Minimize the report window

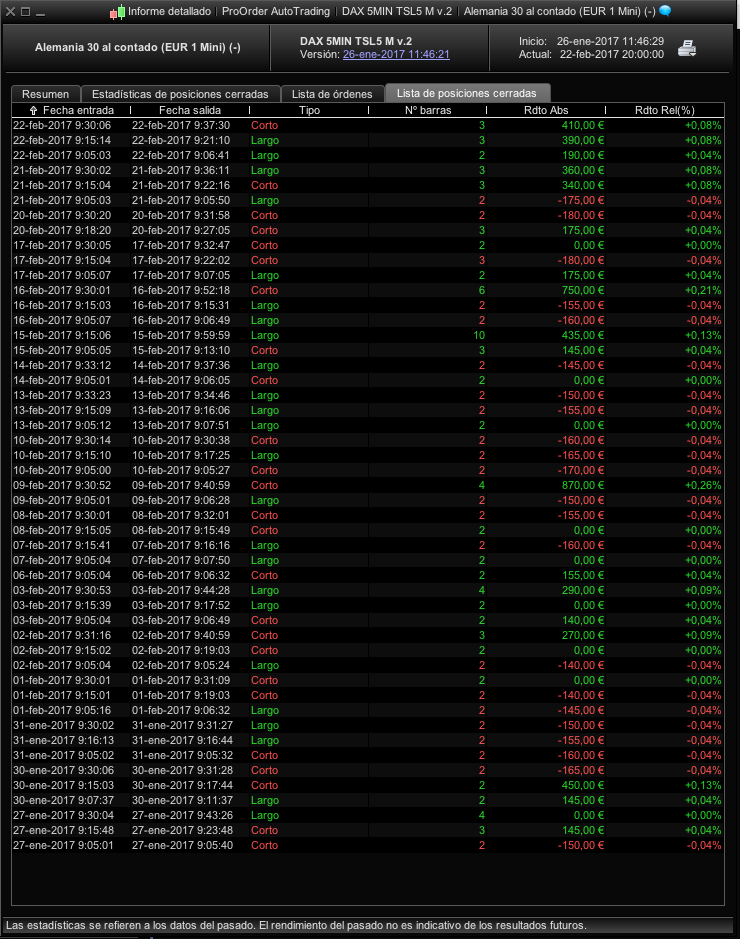click(40, 11)
